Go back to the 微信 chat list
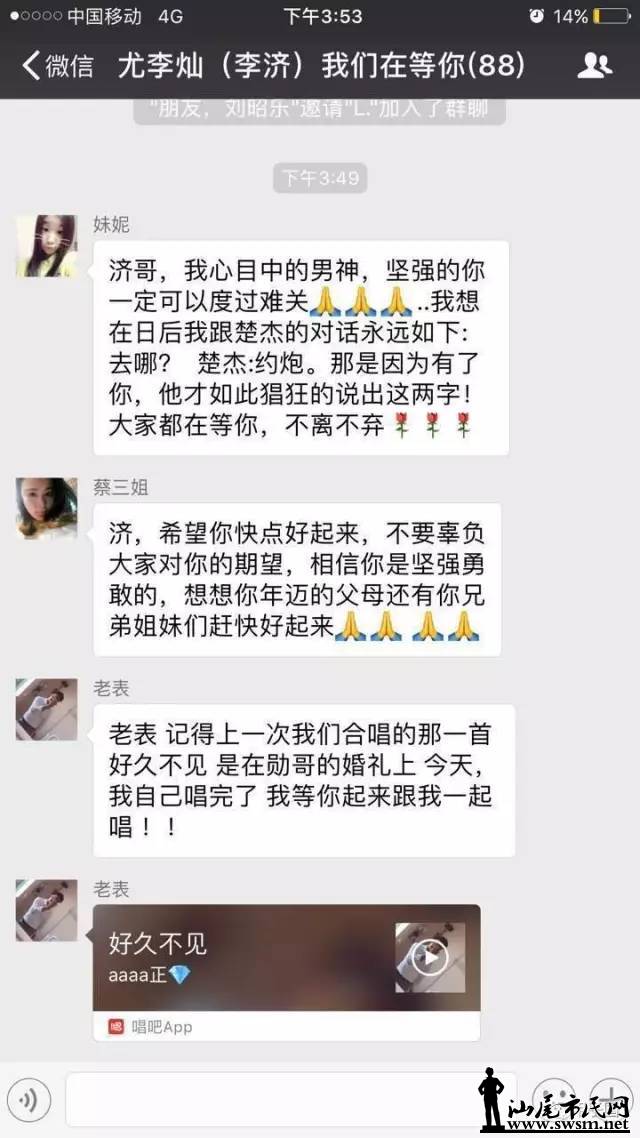Screen dimensions: 640x1138 (57, 66)
